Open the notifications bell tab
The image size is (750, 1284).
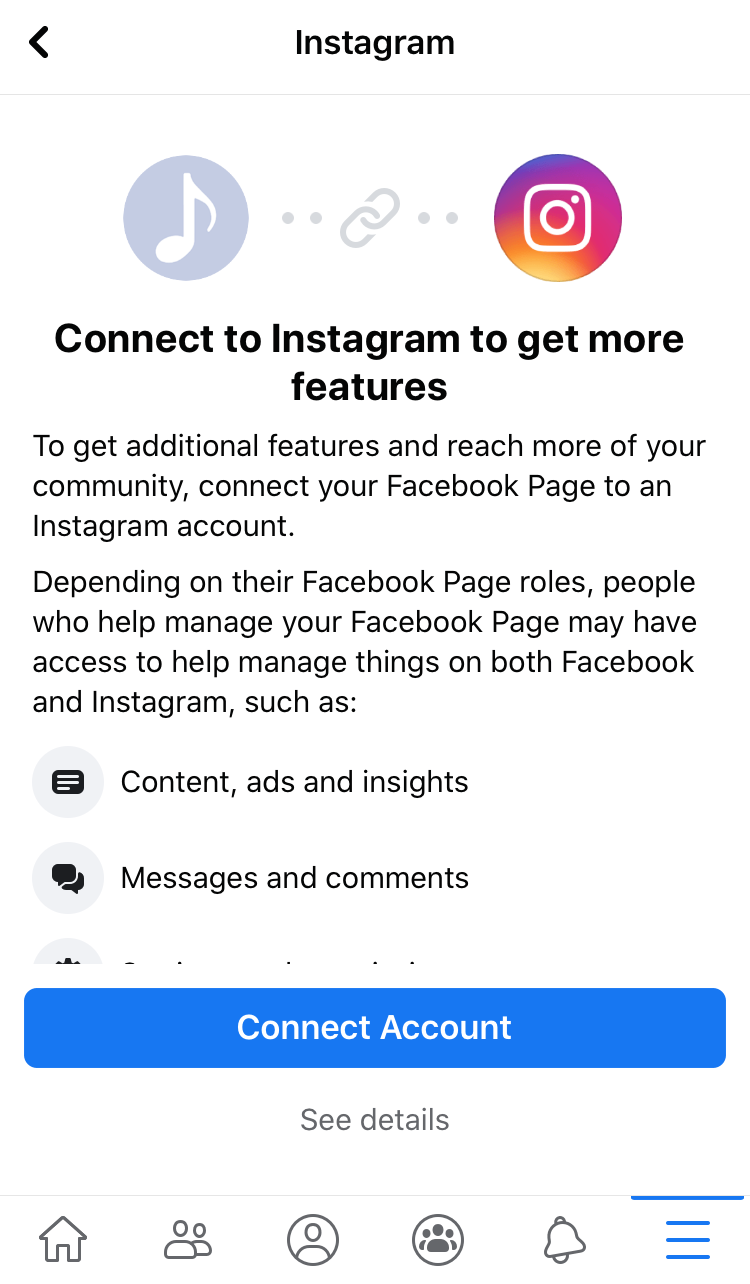pyautogui.click(x=563, y=1240)
